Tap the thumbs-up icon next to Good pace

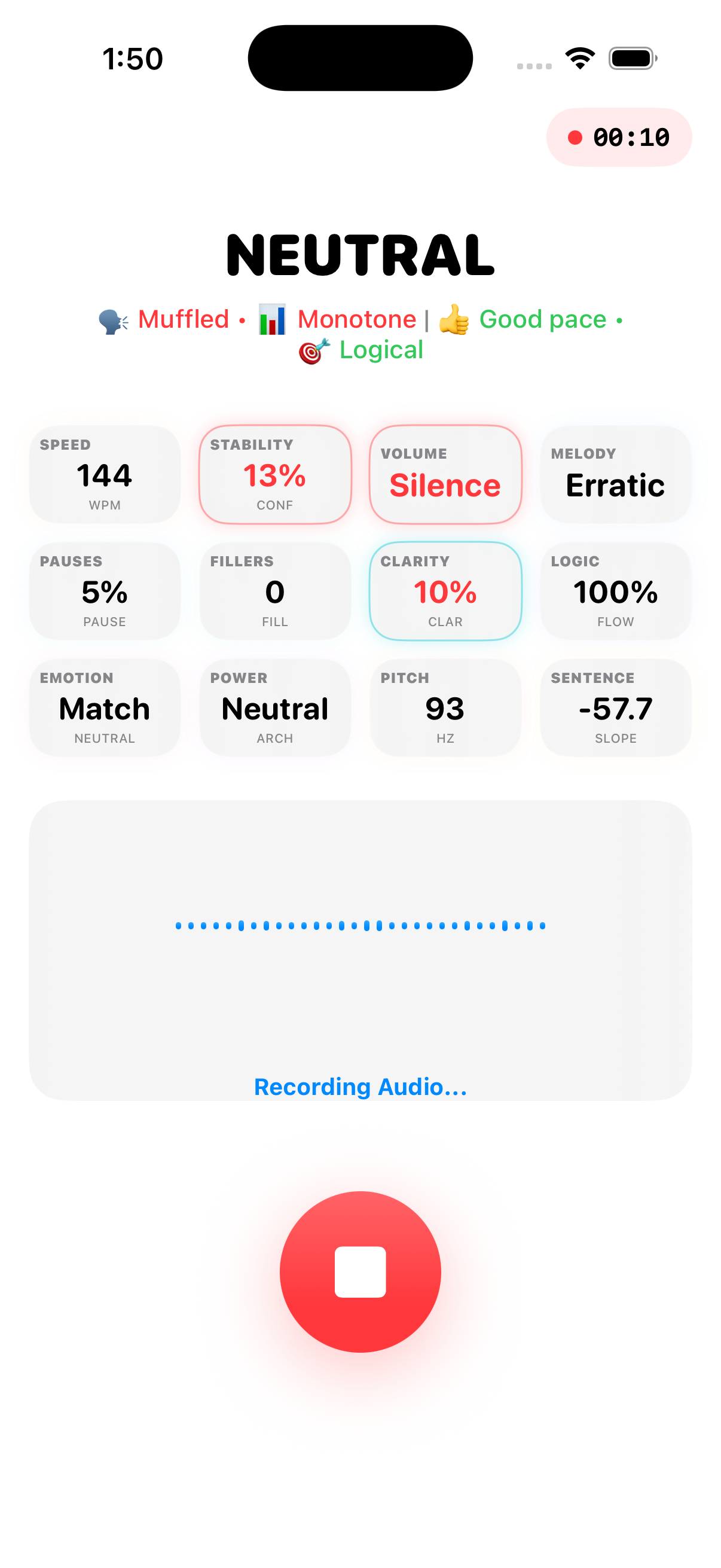click(x=454, y=319)
